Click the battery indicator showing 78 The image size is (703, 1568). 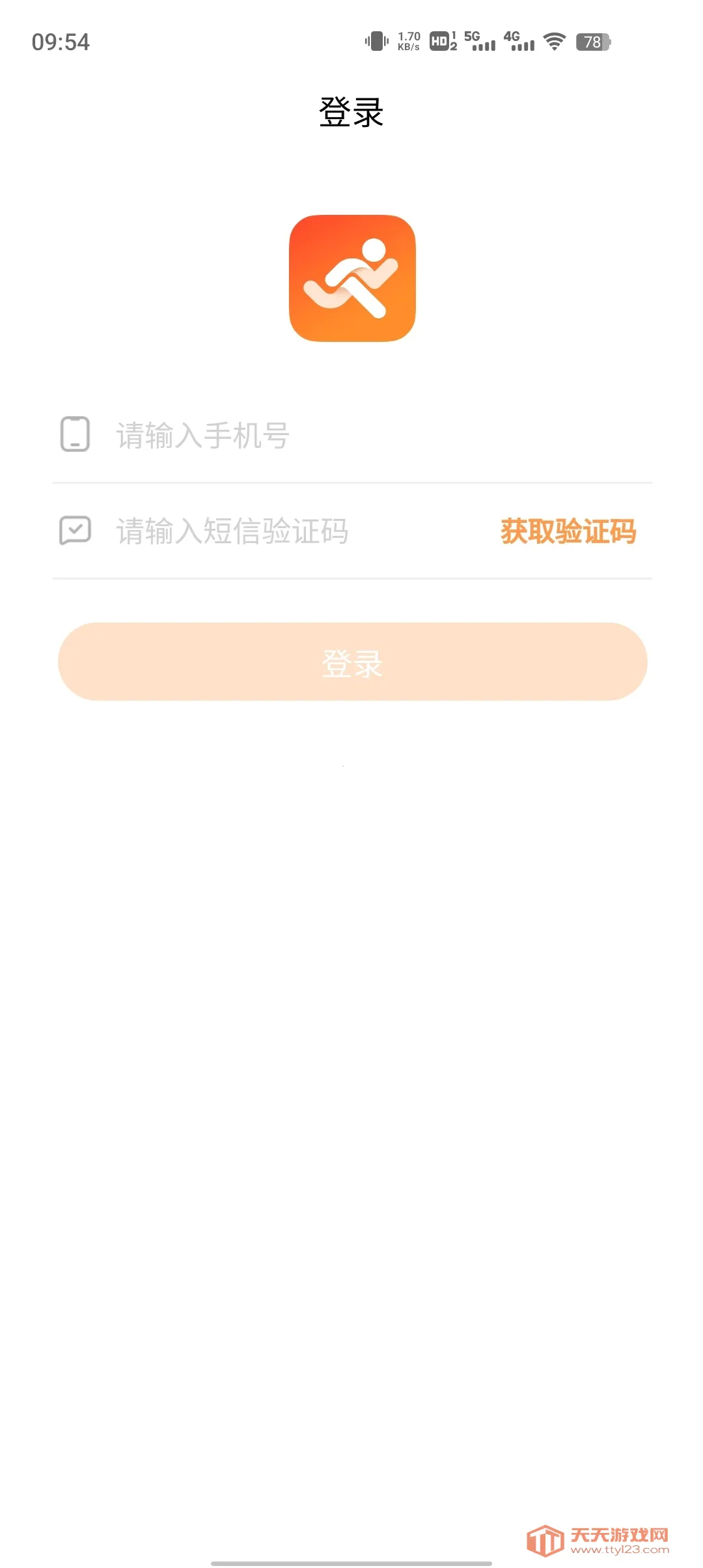pyautogui.click(x=594, y=42)
